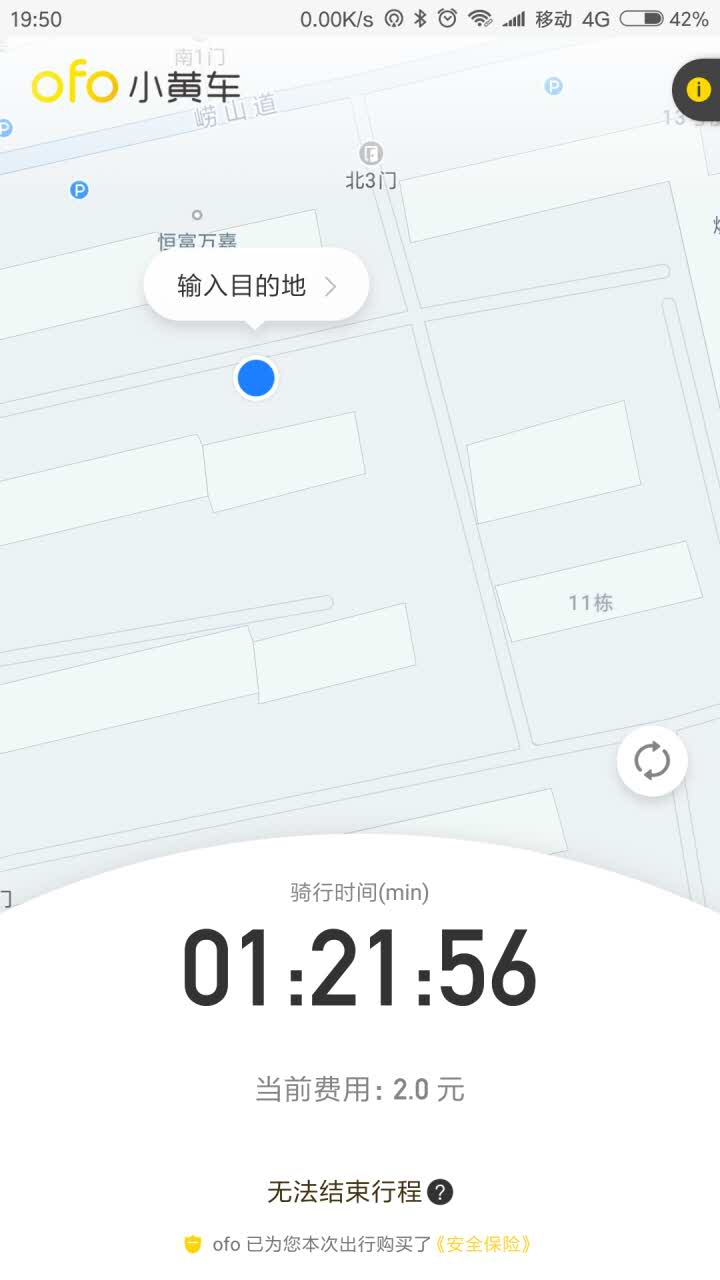Open the yellow info icon
Image resolution: width=720 pixels, height=1280 pixels.
698,90
